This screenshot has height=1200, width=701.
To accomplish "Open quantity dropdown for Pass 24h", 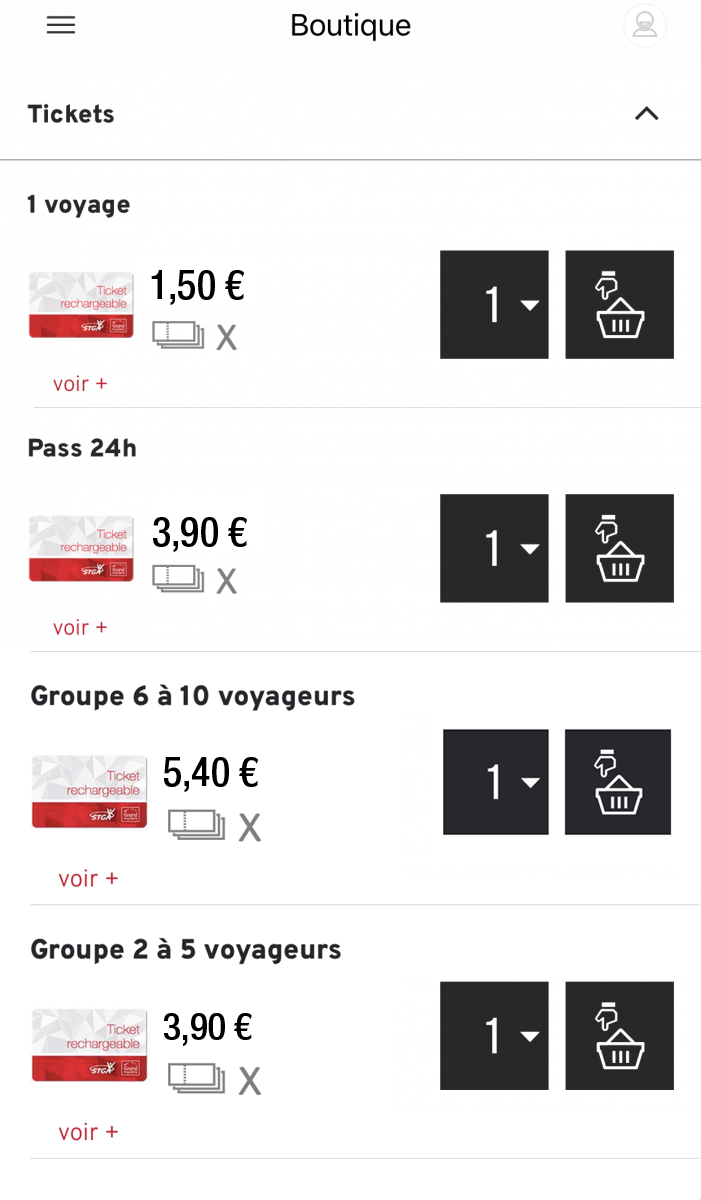I will click(x=494, y=548).
